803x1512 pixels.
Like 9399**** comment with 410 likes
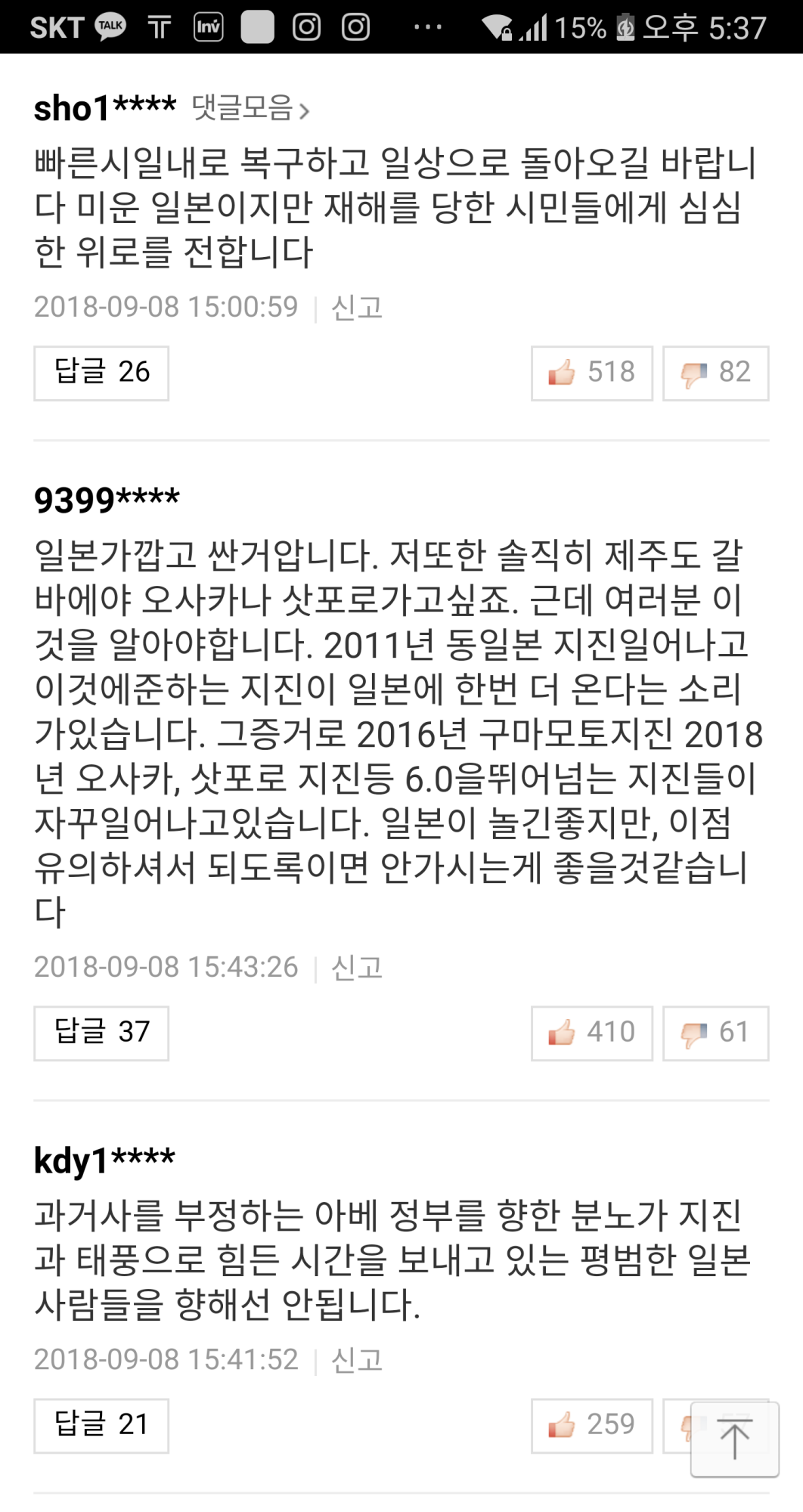tap(591, 1033)
